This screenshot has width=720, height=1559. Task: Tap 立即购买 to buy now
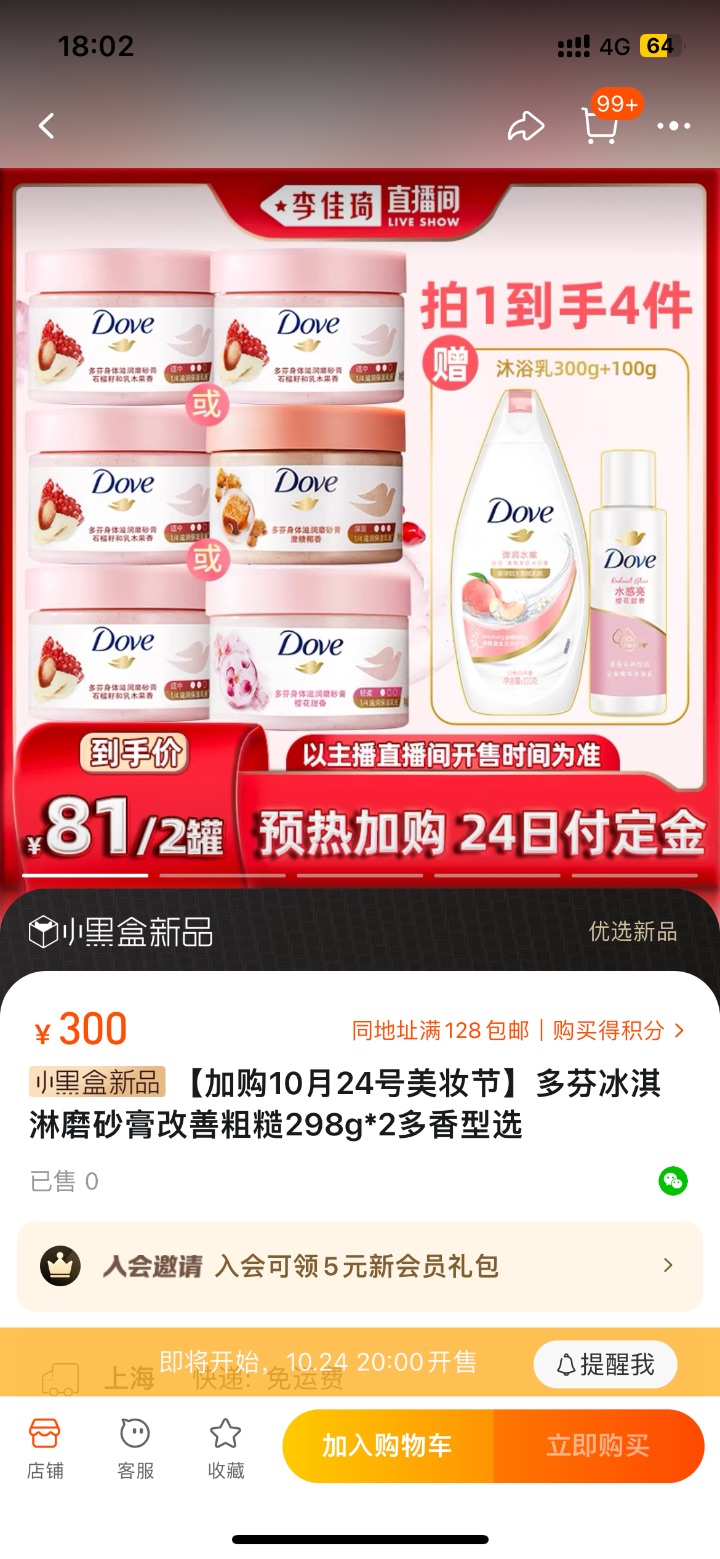click(x=598, y=1446)
